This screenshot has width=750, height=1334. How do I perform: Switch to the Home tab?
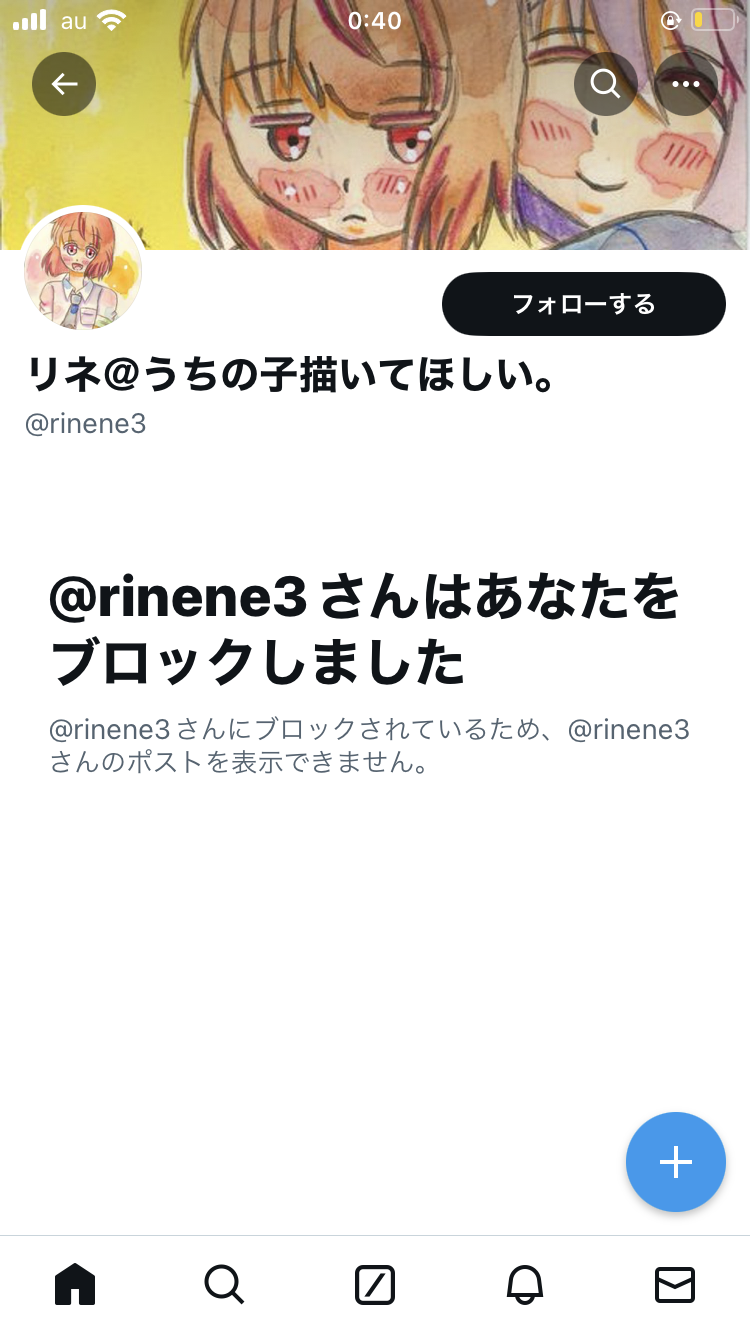(75, 1284)
